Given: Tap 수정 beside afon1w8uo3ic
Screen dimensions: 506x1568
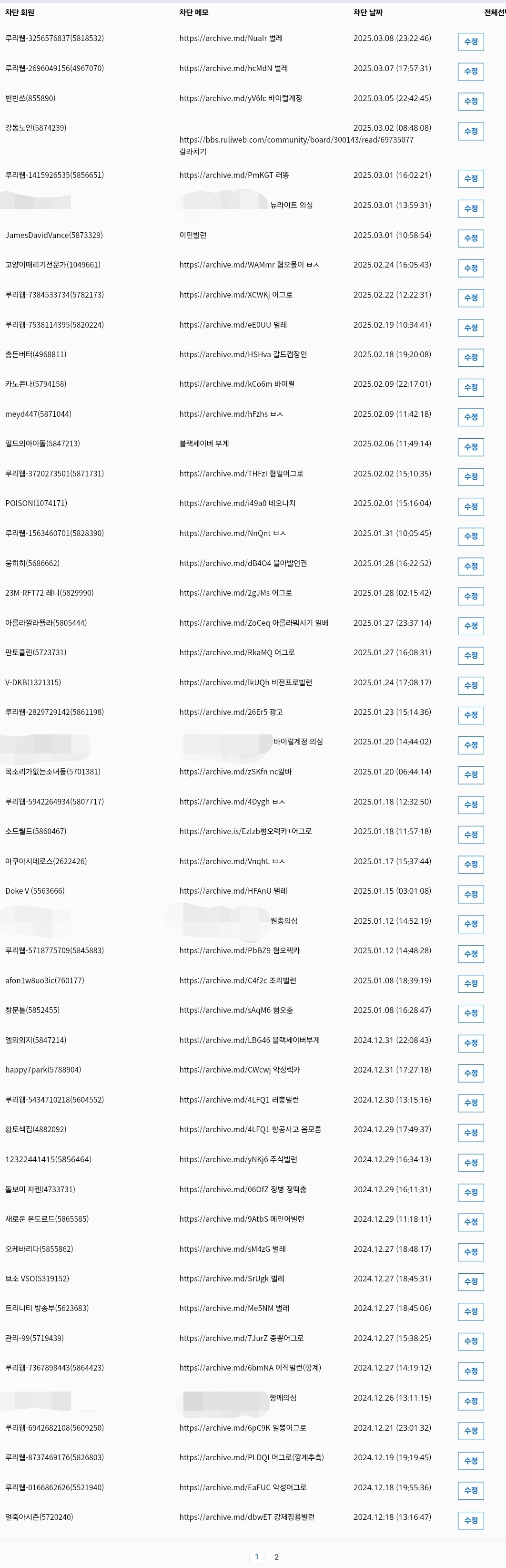Looking at the screenshot, I should [x=470, y=984].
